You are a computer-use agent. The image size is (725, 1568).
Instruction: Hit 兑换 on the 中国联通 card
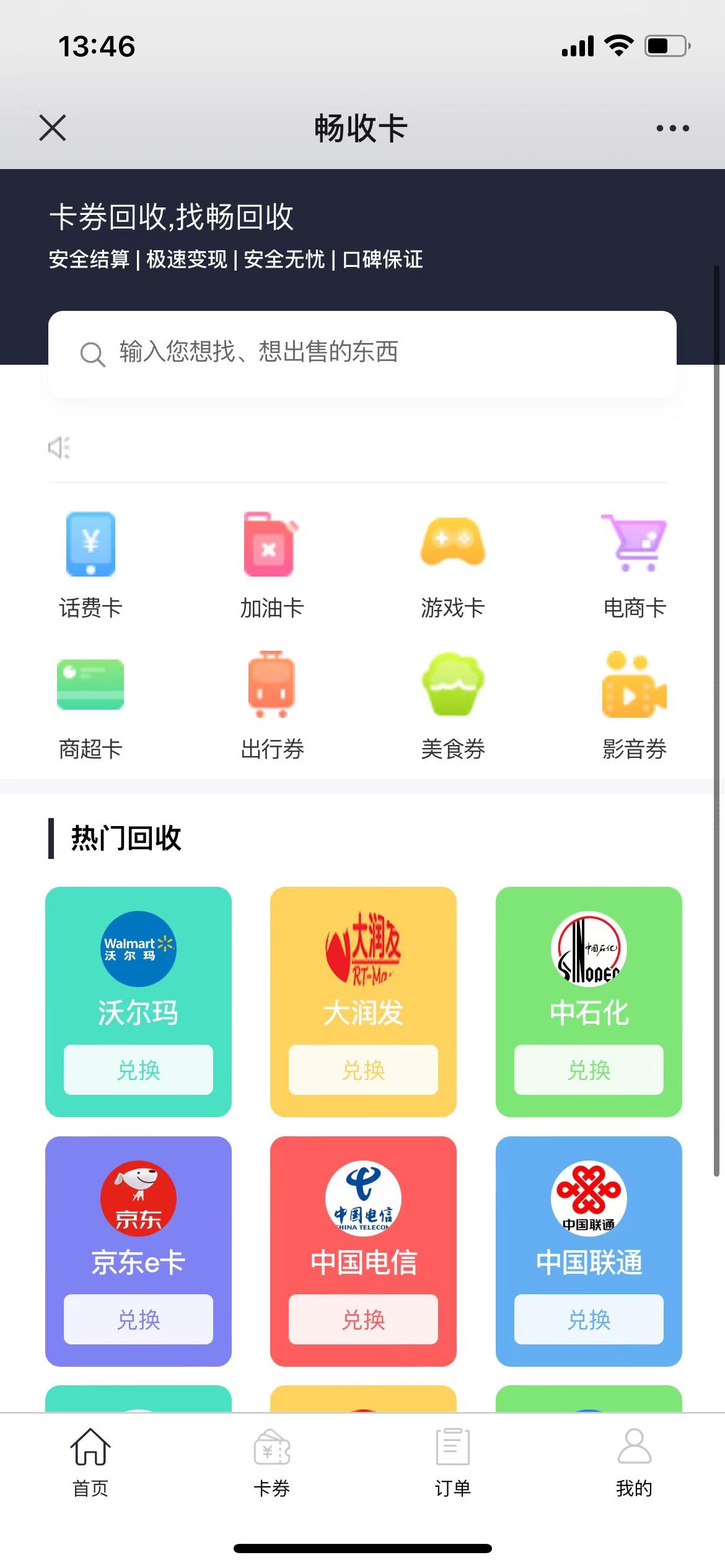coord(589,1319)
